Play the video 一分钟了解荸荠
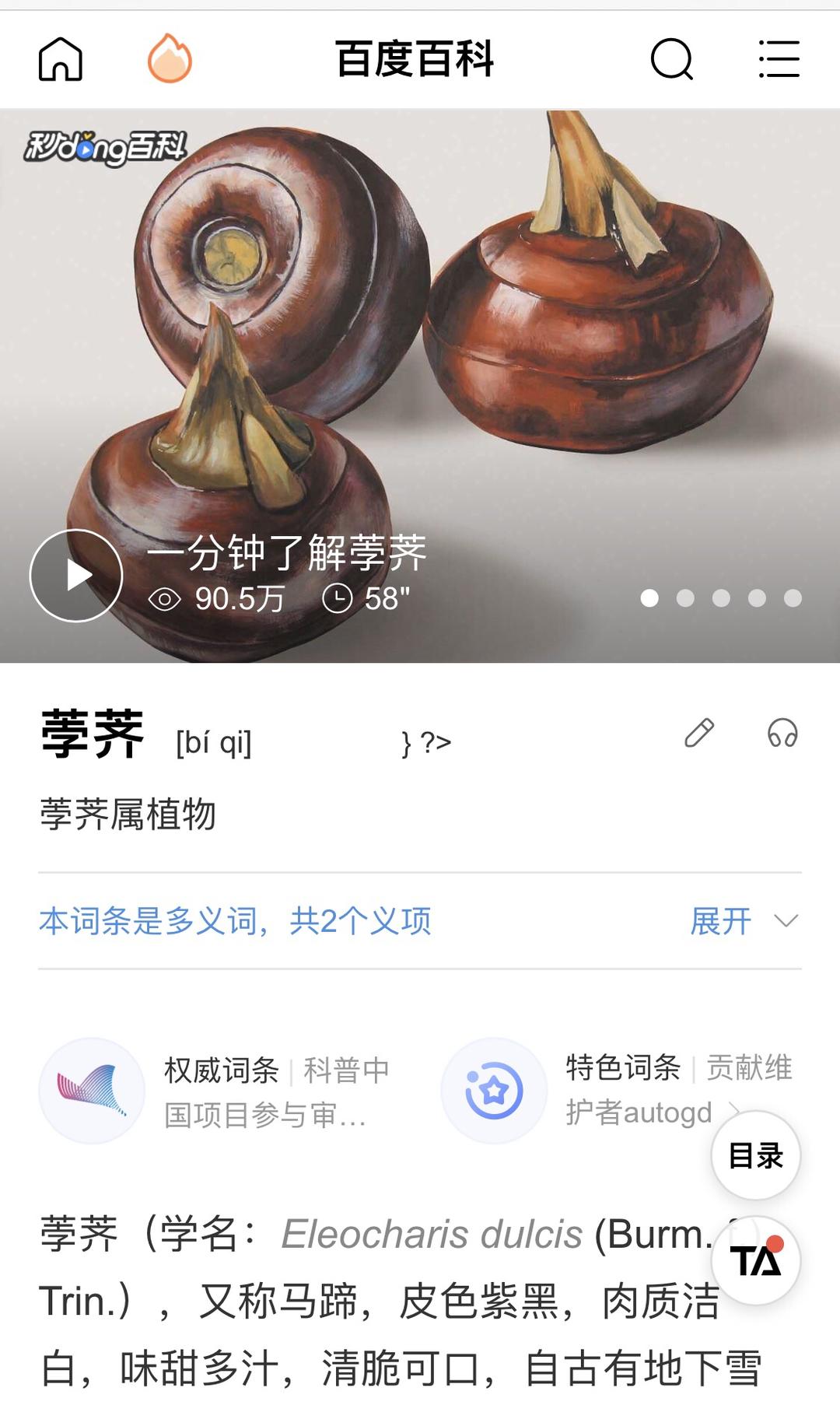Screen dimensions: 840x1412 point(76,576)
